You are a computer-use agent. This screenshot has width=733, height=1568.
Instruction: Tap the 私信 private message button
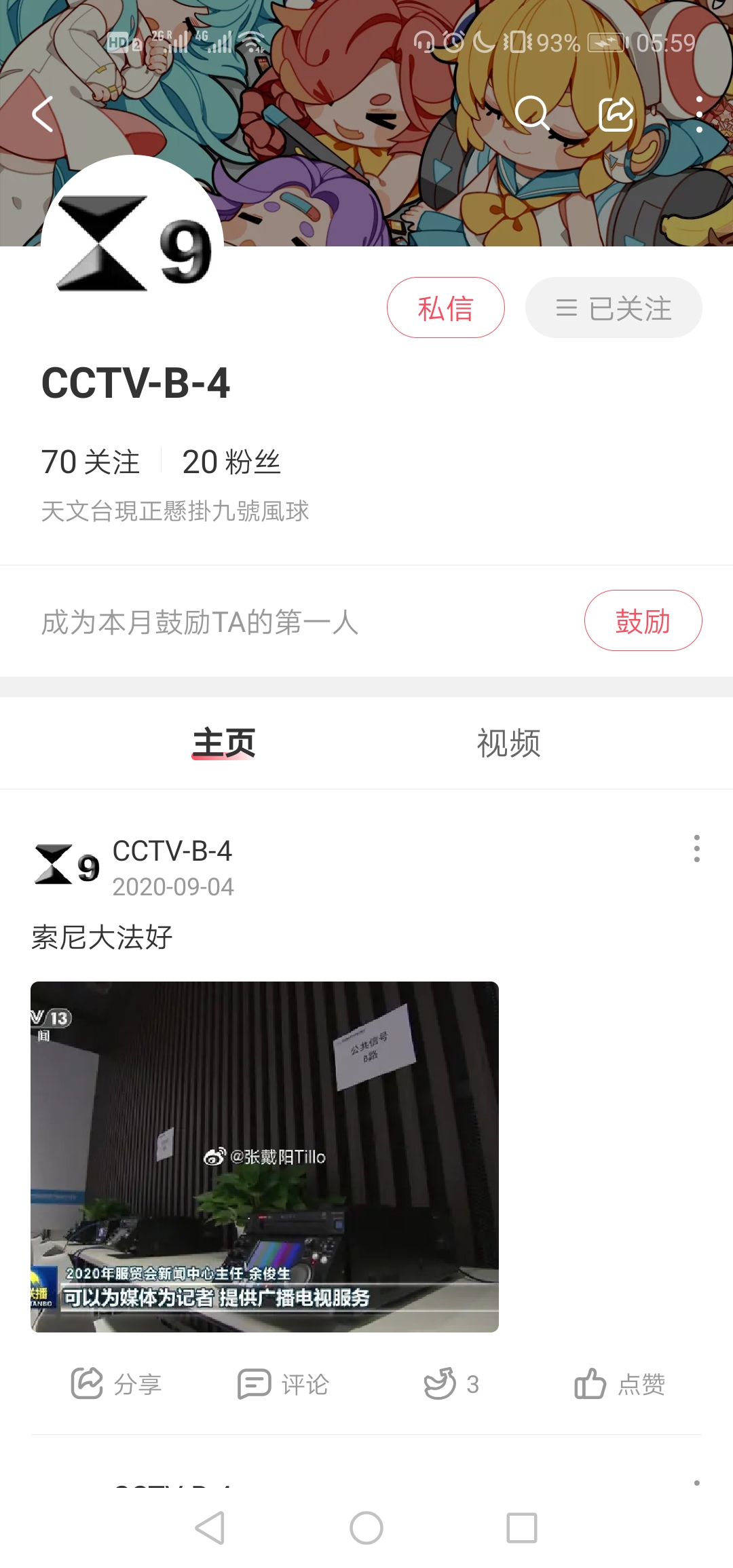tap(445, 308)
